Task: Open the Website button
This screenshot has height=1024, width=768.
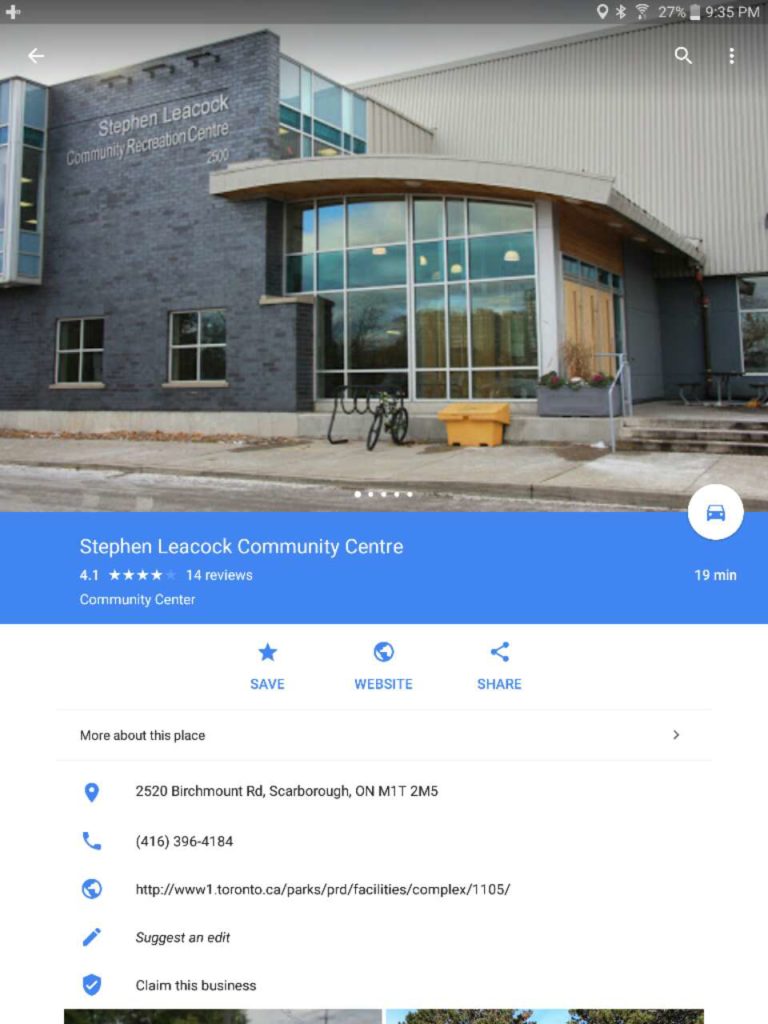Action: pos(383,666)
